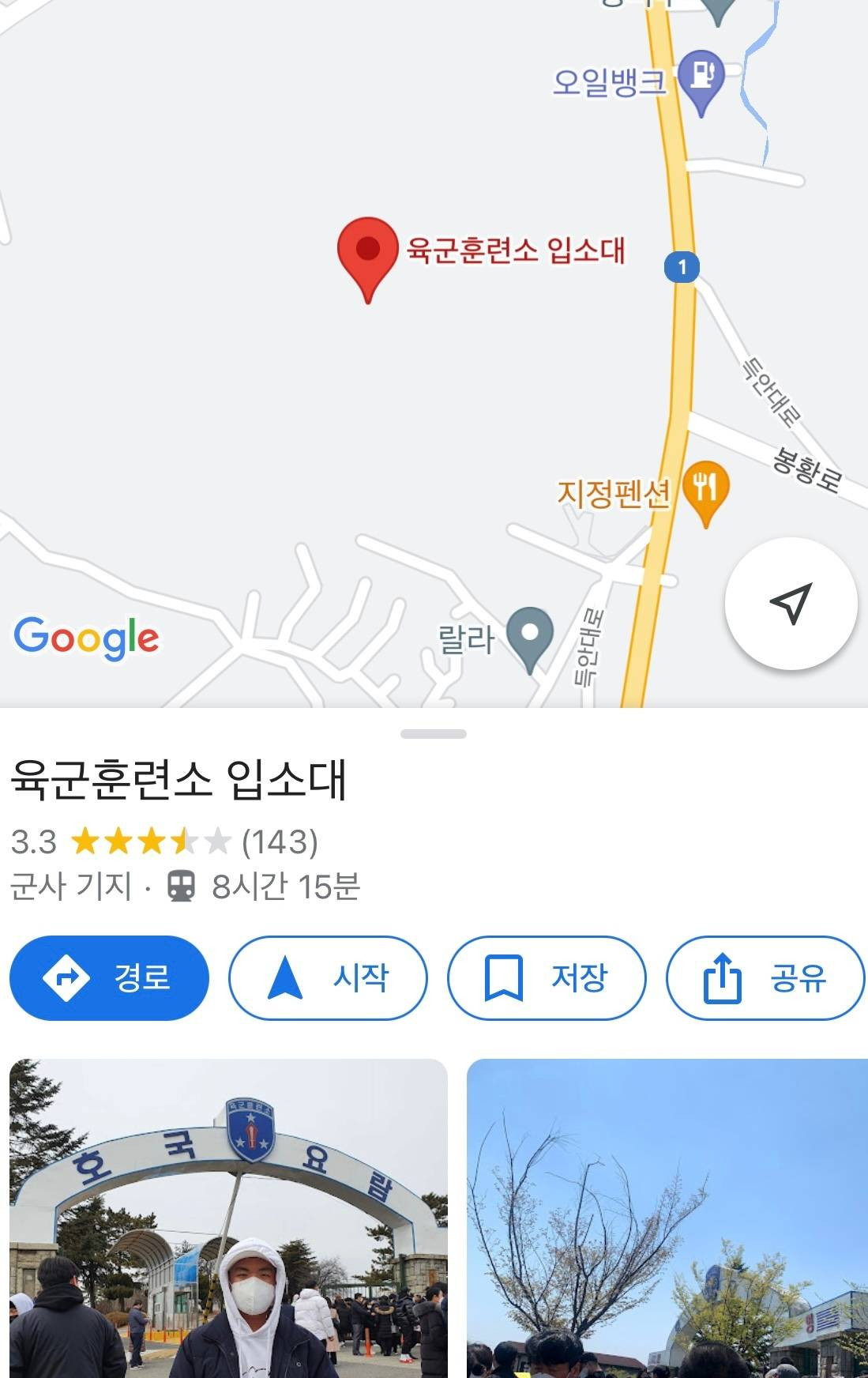Tap the 경로 directions button

pos(109,977)
